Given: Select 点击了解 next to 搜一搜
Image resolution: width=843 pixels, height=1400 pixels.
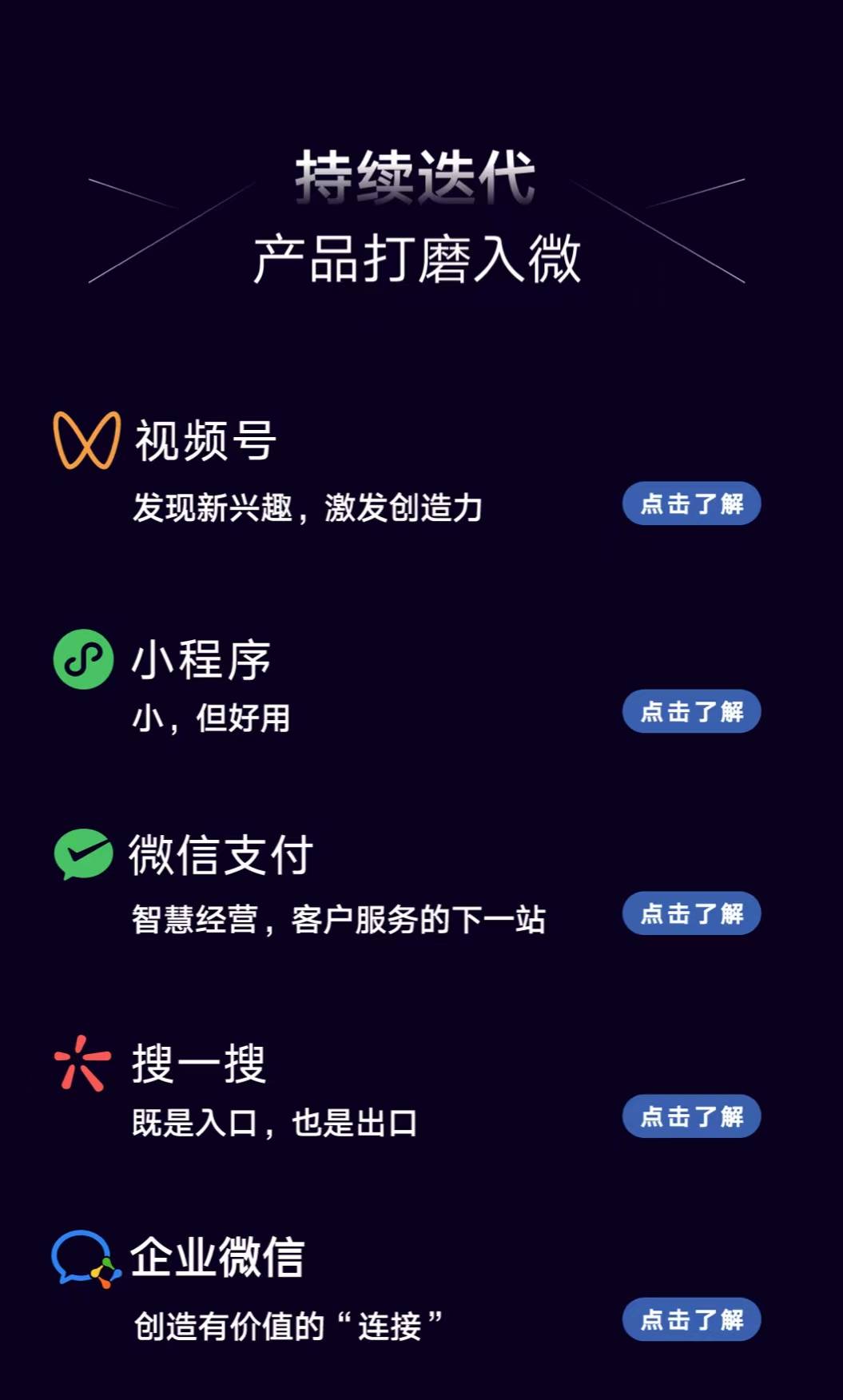Looking at the screenshot, I should tap(691, 1116).
